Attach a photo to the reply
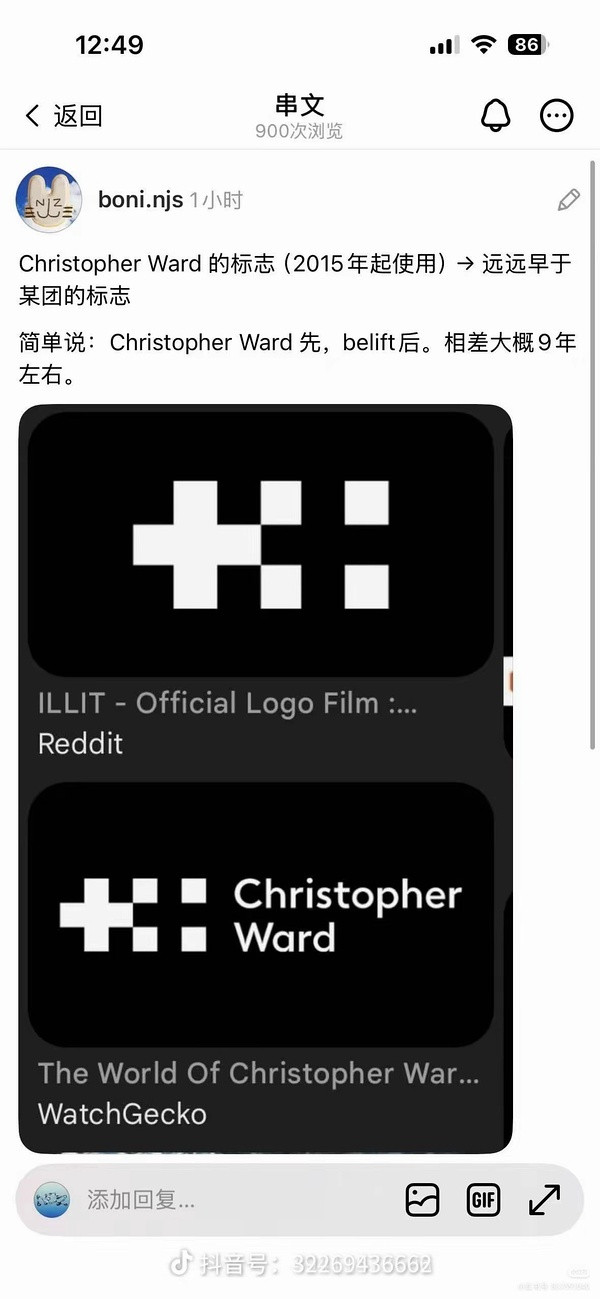Screen dimensions: 600x1299 (x=422, y=1199)
